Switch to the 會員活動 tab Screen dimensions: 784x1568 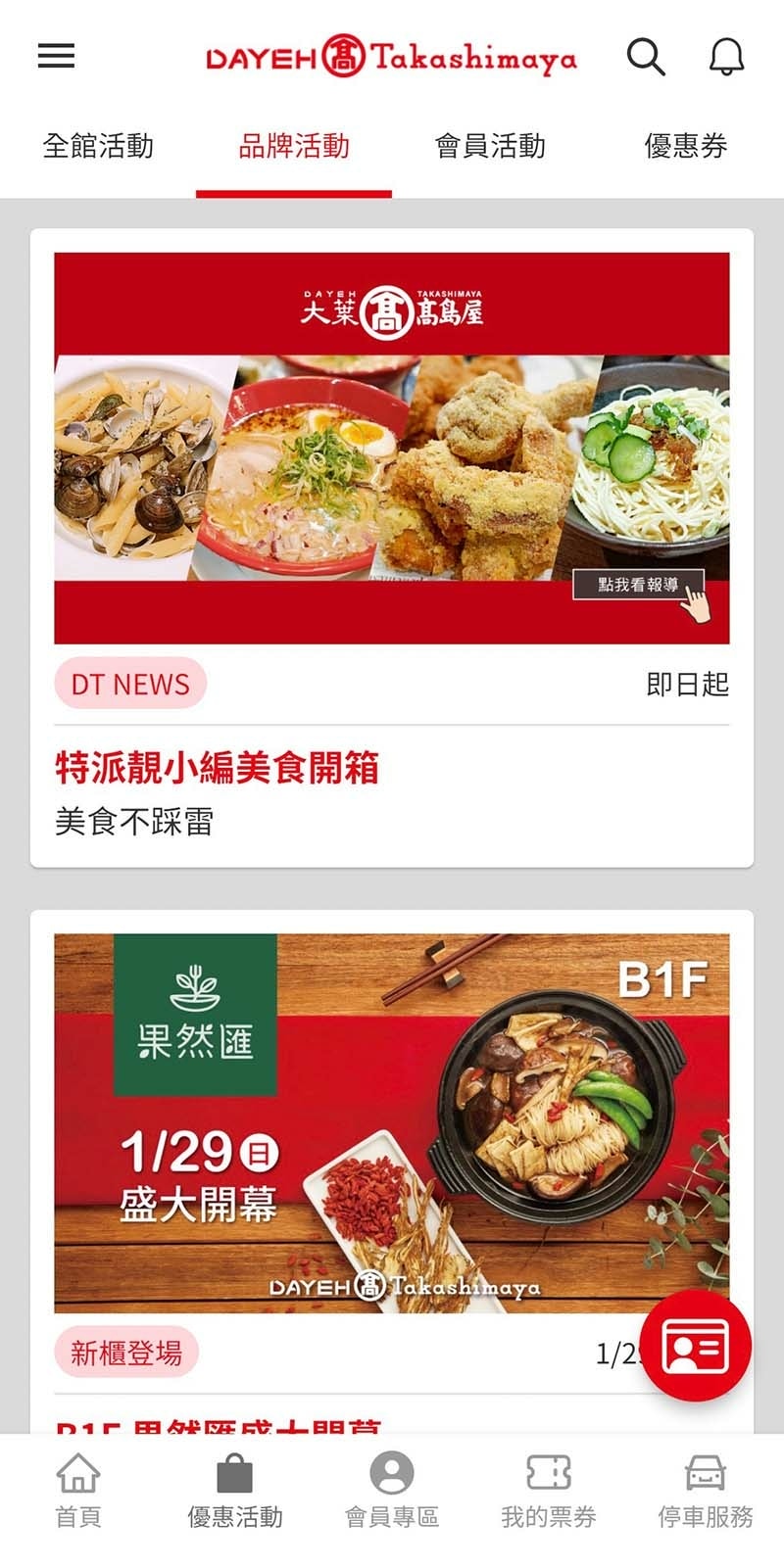pos(490,147)
